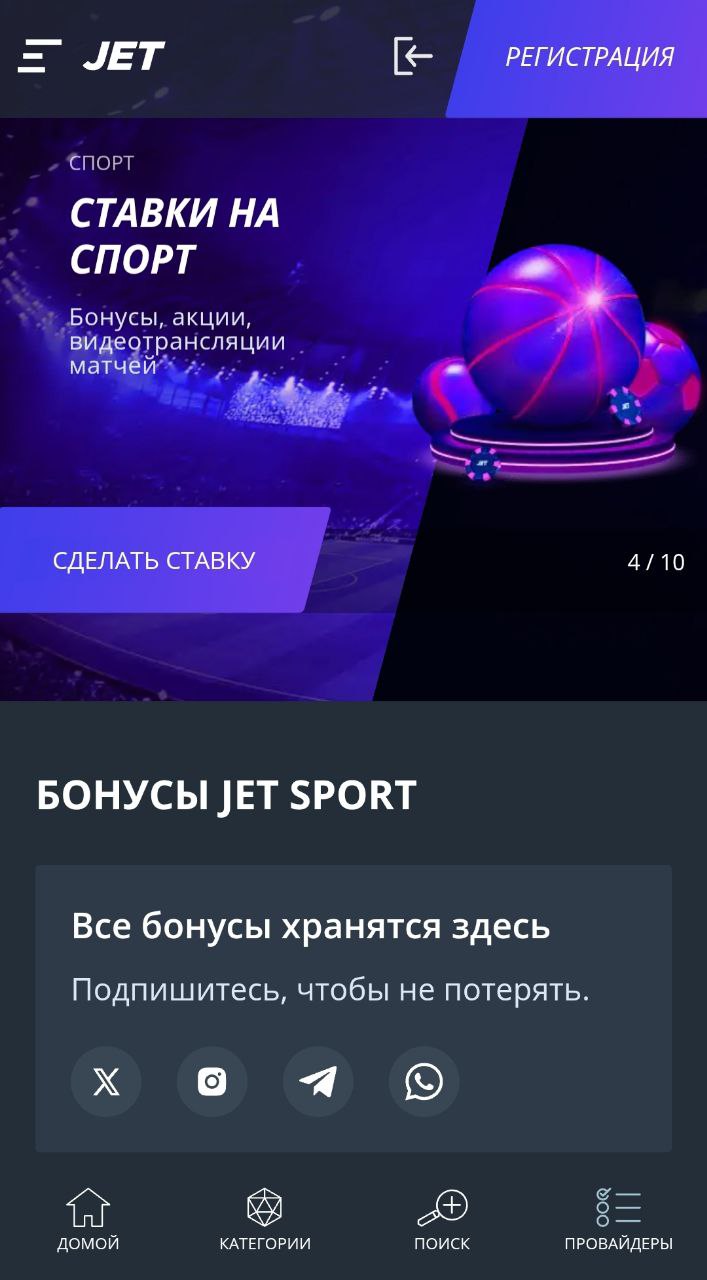Viewport: 707px width, 1280px height.
Task: Switch to the Категории tab
Action: coord(265,1220)
